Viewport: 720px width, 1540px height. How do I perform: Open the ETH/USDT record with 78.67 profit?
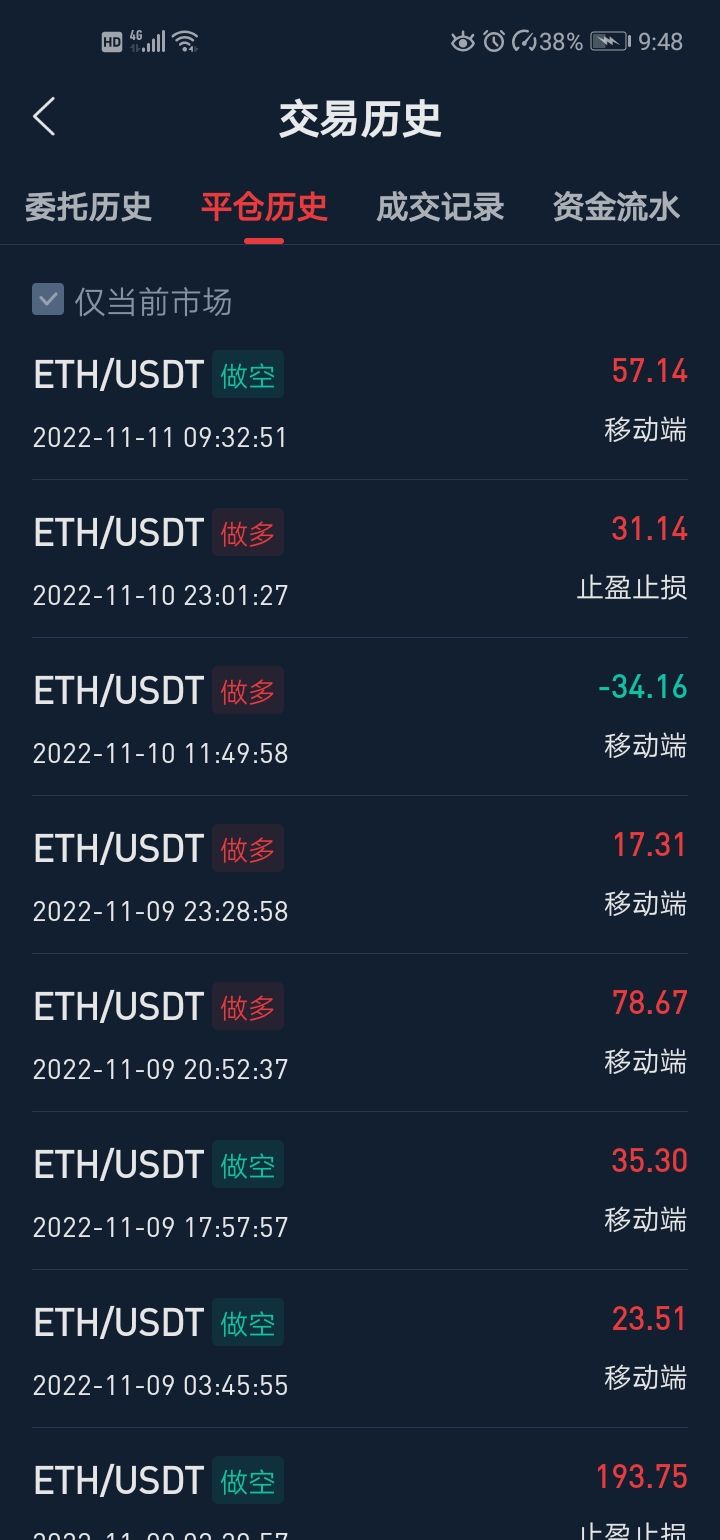click(360, 1034)
